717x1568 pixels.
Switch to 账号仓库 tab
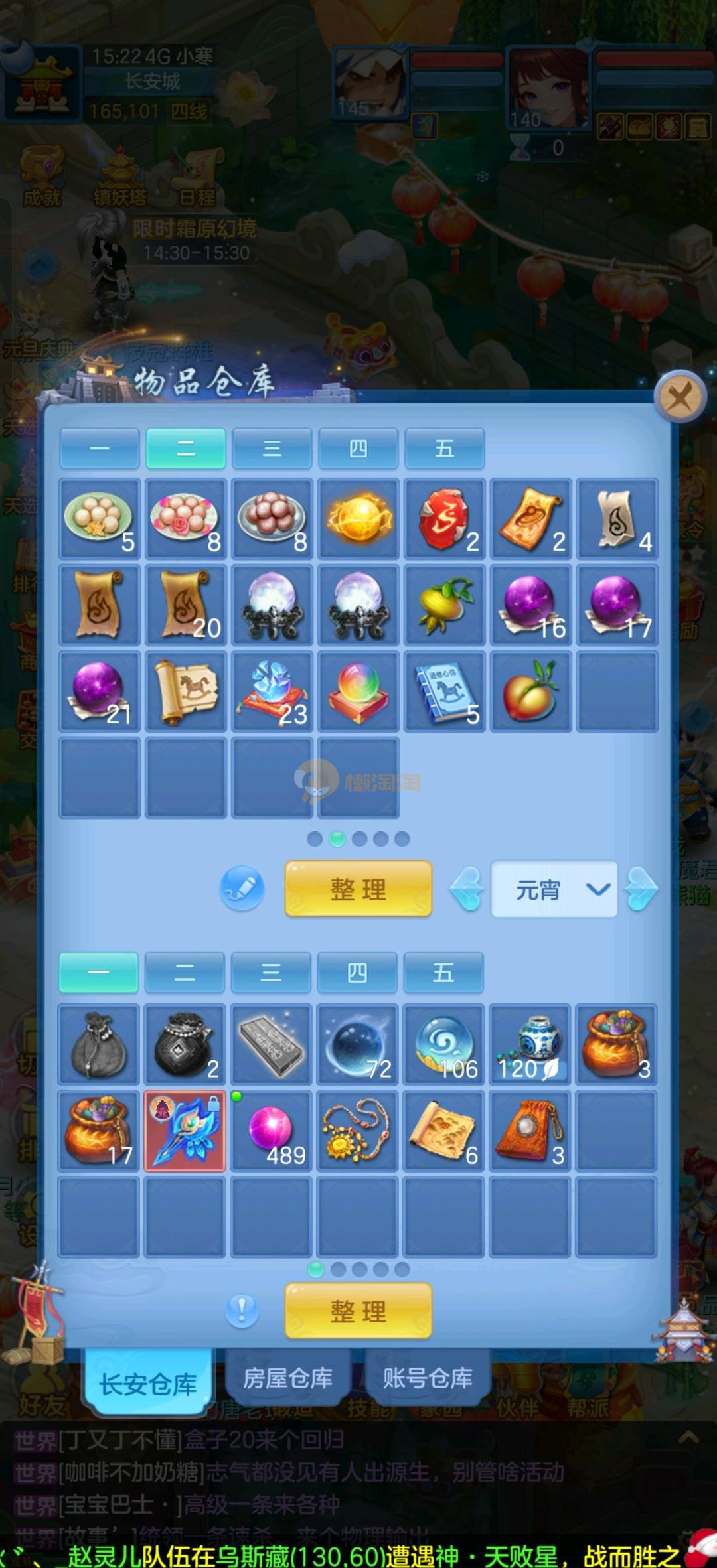(427, 1378)
